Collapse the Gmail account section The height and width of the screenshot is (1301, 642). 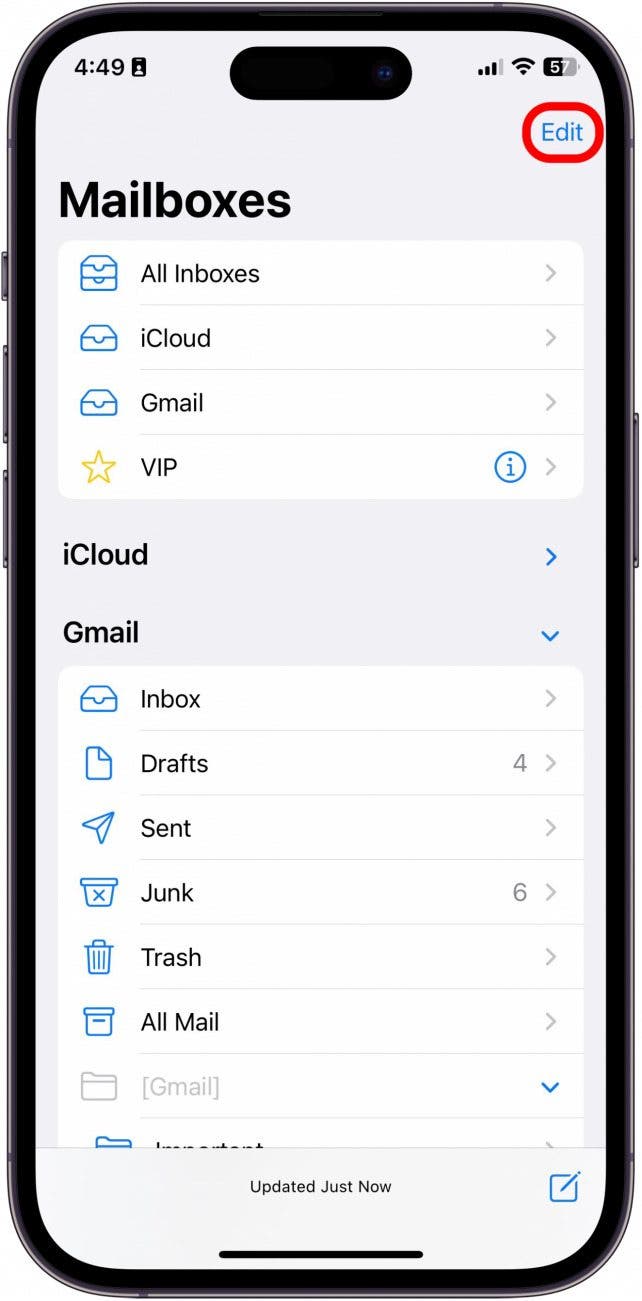pos(550,635)
